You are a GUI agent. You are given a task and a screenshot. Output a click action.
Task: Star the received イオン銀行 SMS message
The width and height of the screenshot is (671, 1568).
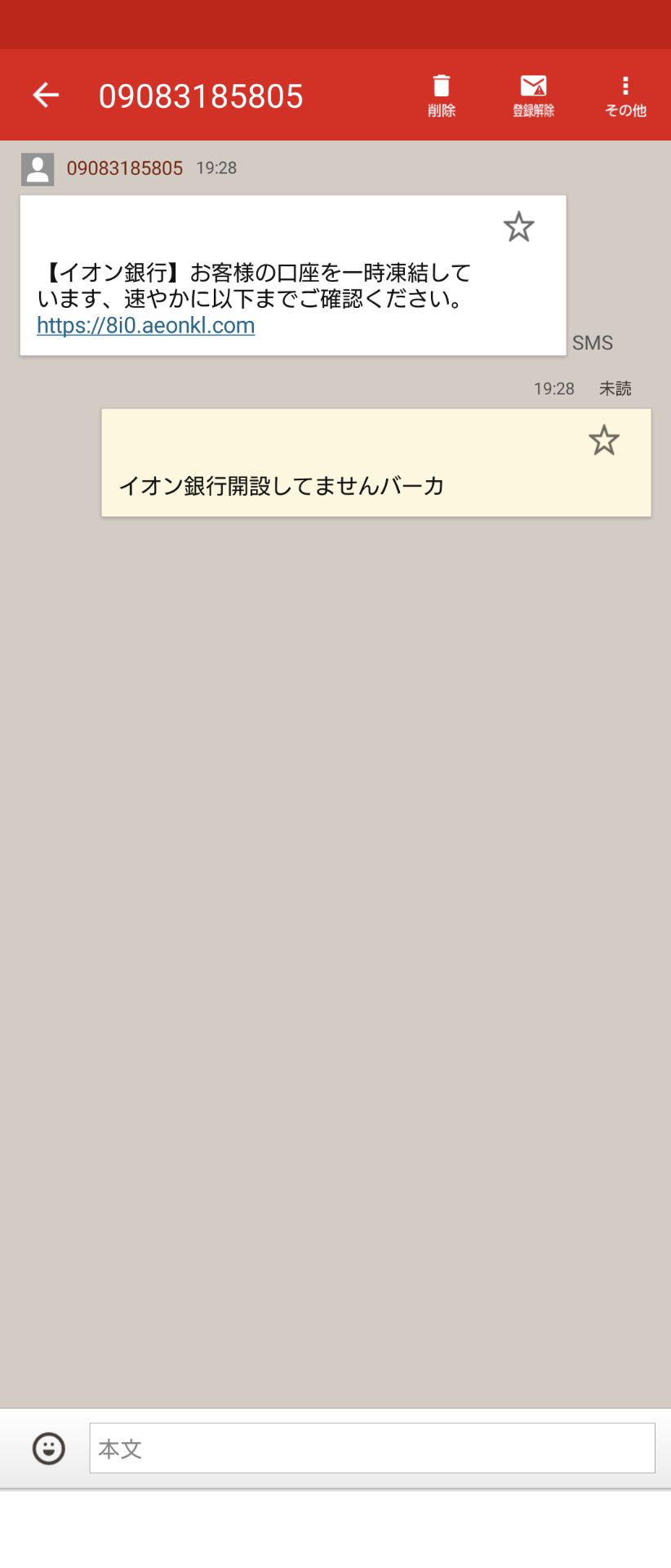tap(518, 227)
